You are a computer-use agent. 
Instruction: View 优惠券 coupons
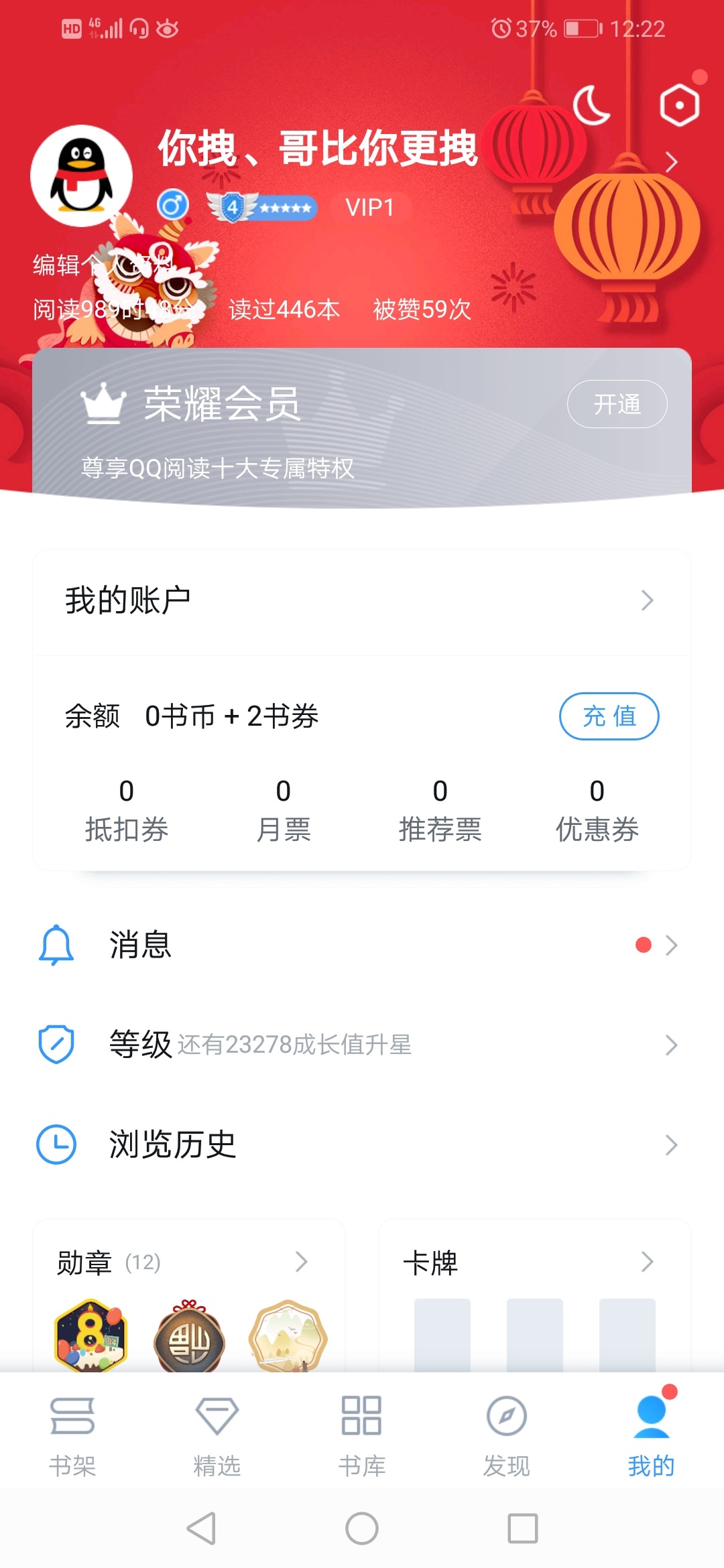(x=597, y=811)
